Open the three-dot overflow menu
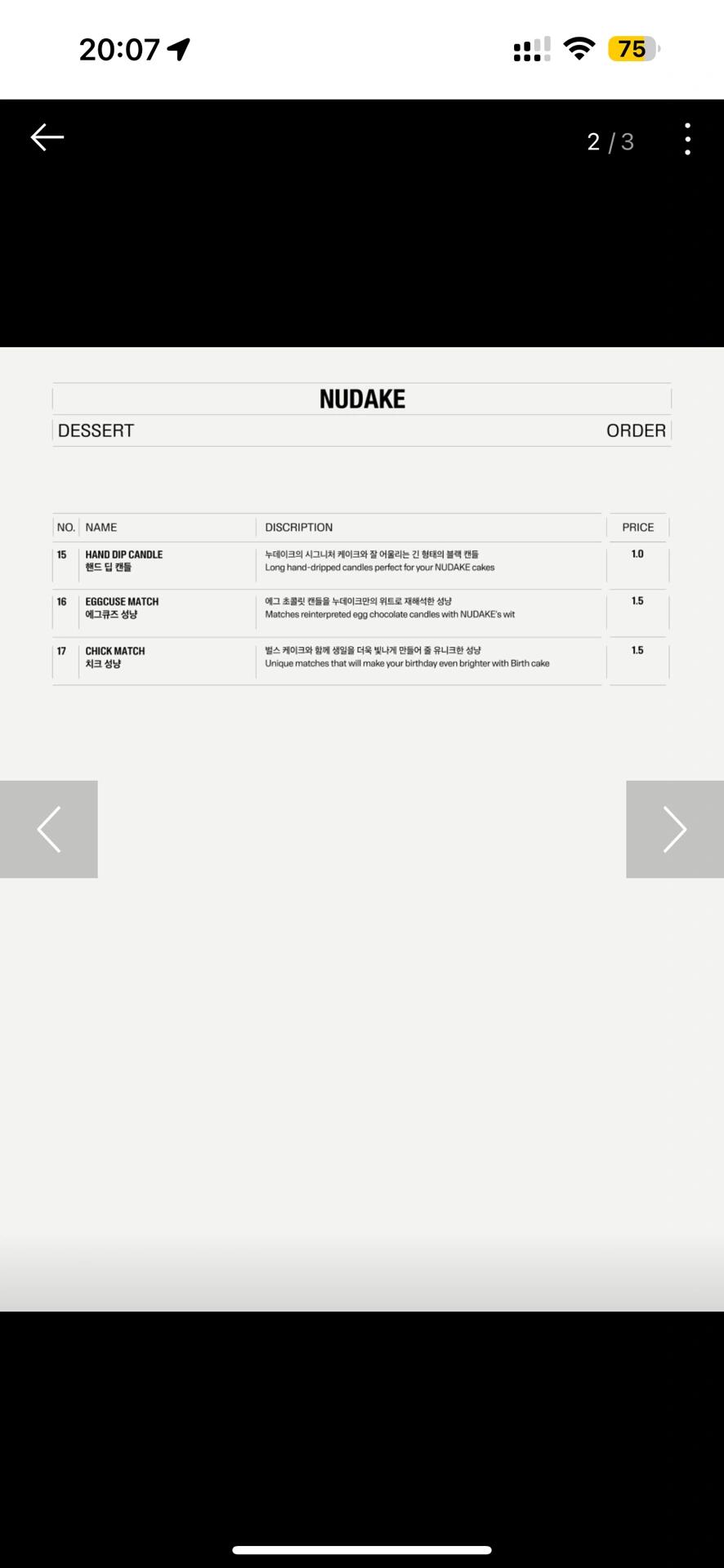 click(x=687, y=140)
